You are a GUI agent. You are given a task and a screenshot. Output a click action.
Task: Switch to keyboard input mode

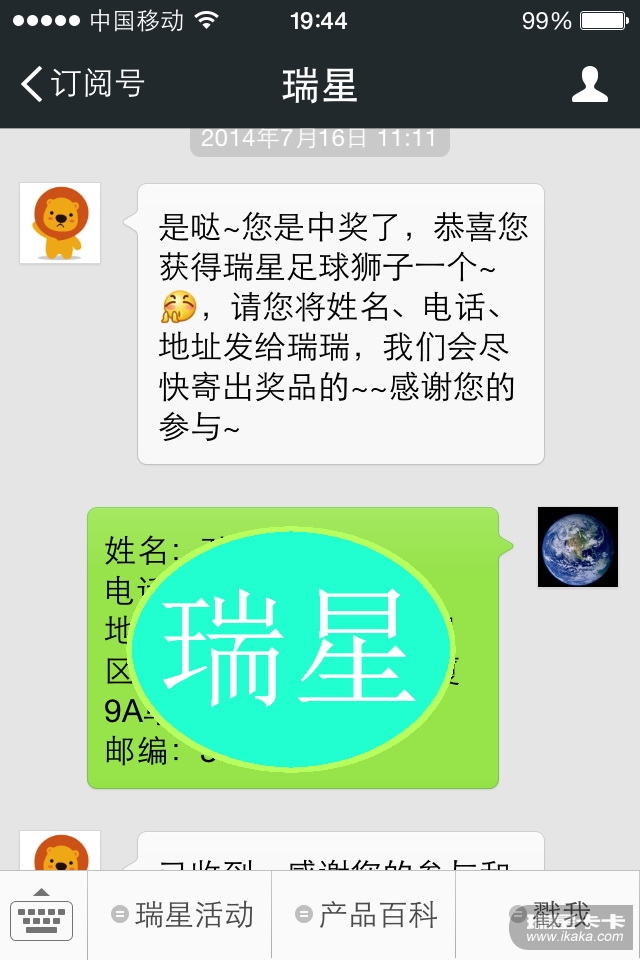coord(42,914)
